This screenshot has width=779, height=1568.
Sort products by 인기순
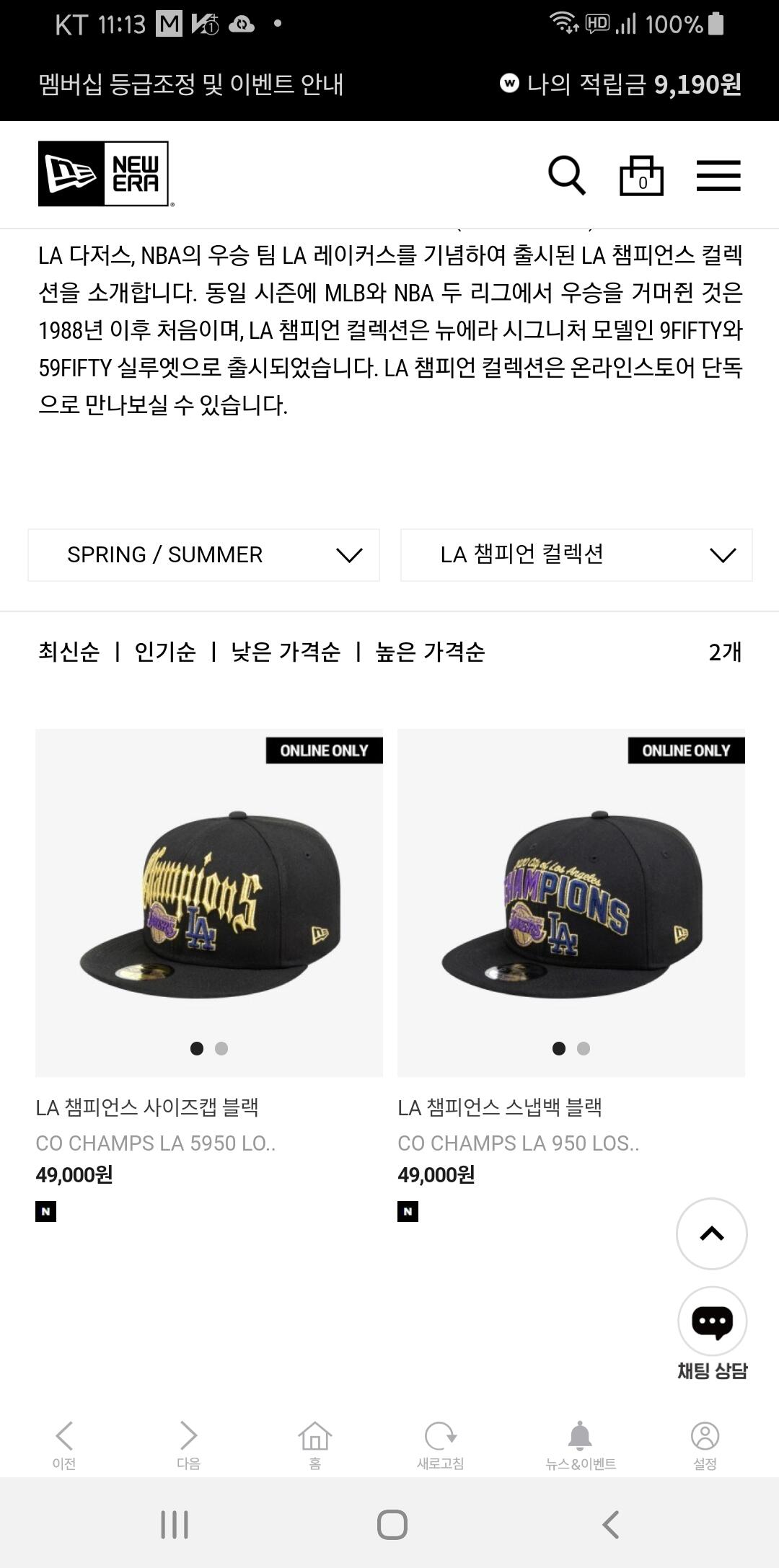pyautogui.click(x=165, y=652)
